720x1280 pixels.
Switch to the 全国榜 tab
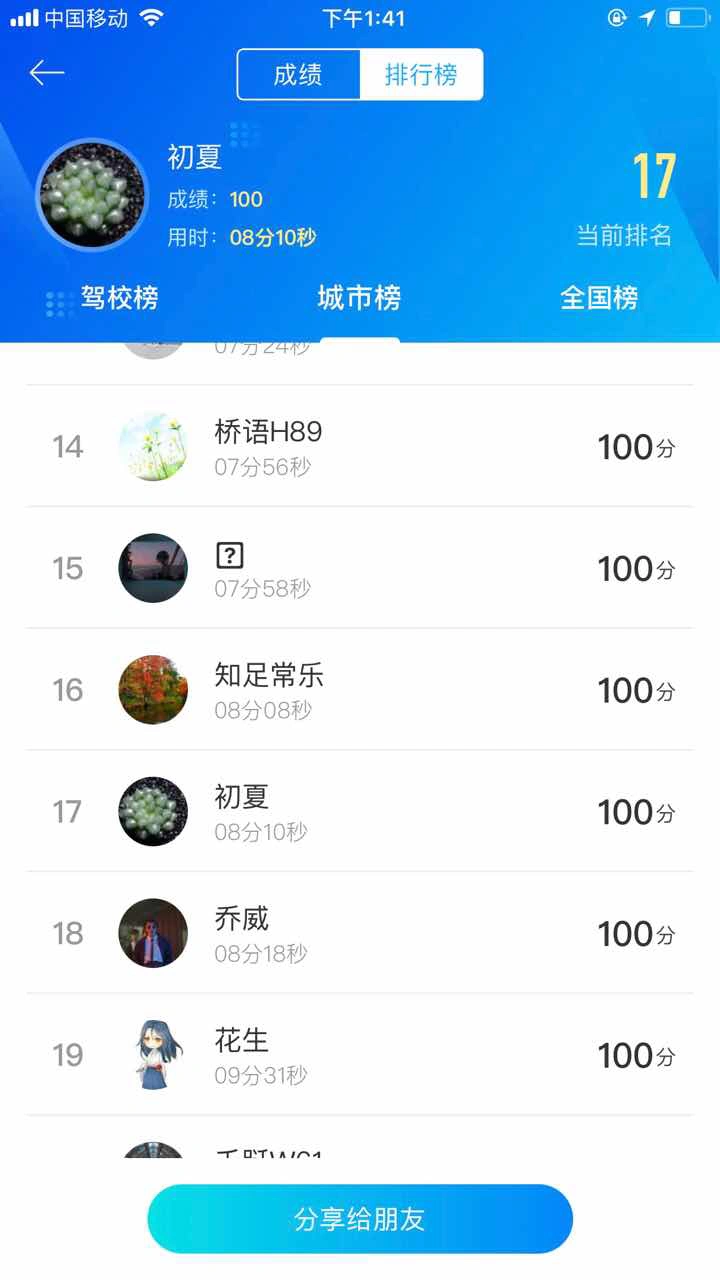599,297
